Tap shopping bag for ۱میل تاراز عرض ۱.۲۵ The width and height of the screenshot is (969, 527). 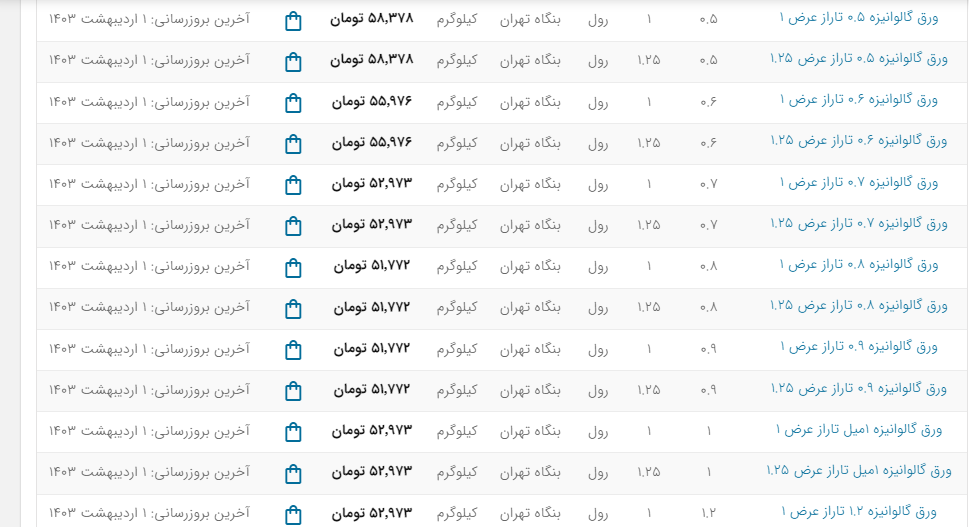292,473
